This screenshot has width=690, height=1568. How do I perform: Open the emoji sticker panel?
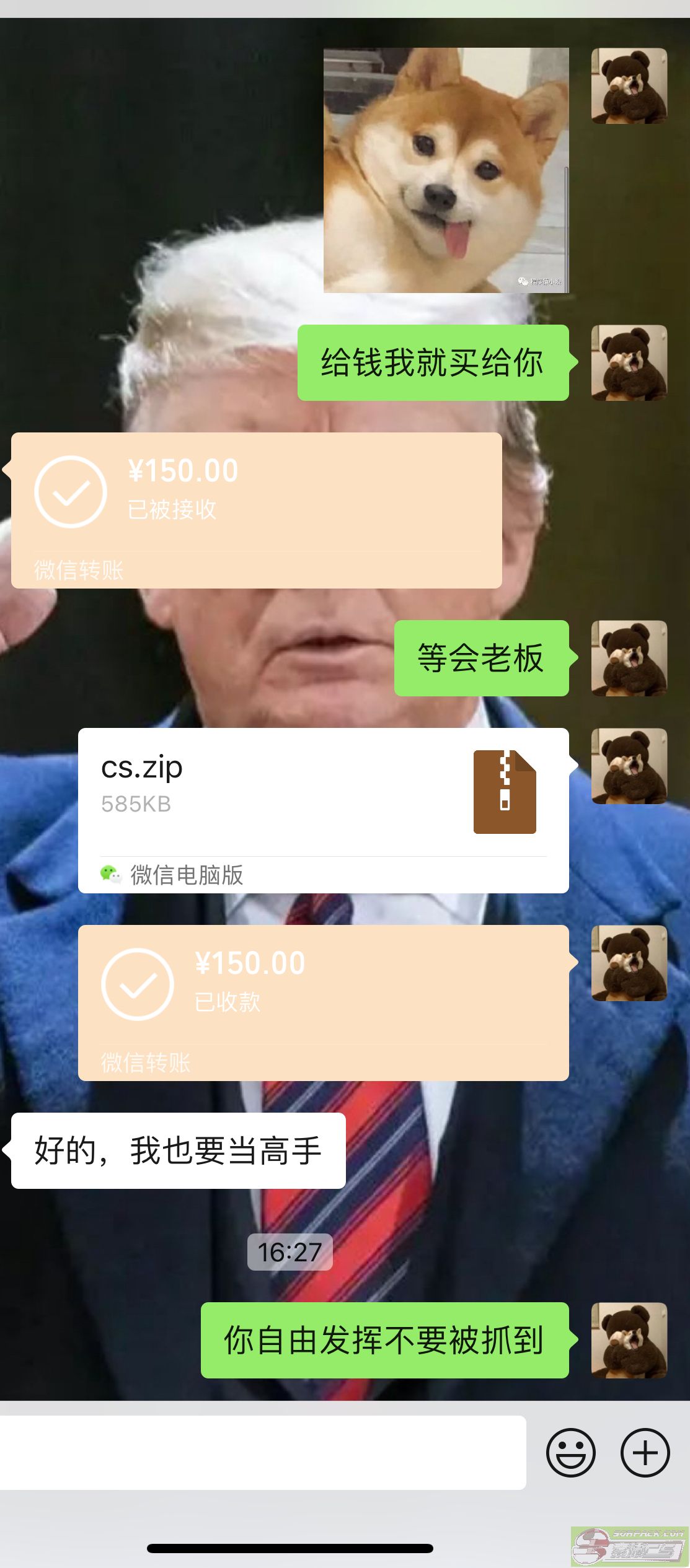coord(570,1452)
